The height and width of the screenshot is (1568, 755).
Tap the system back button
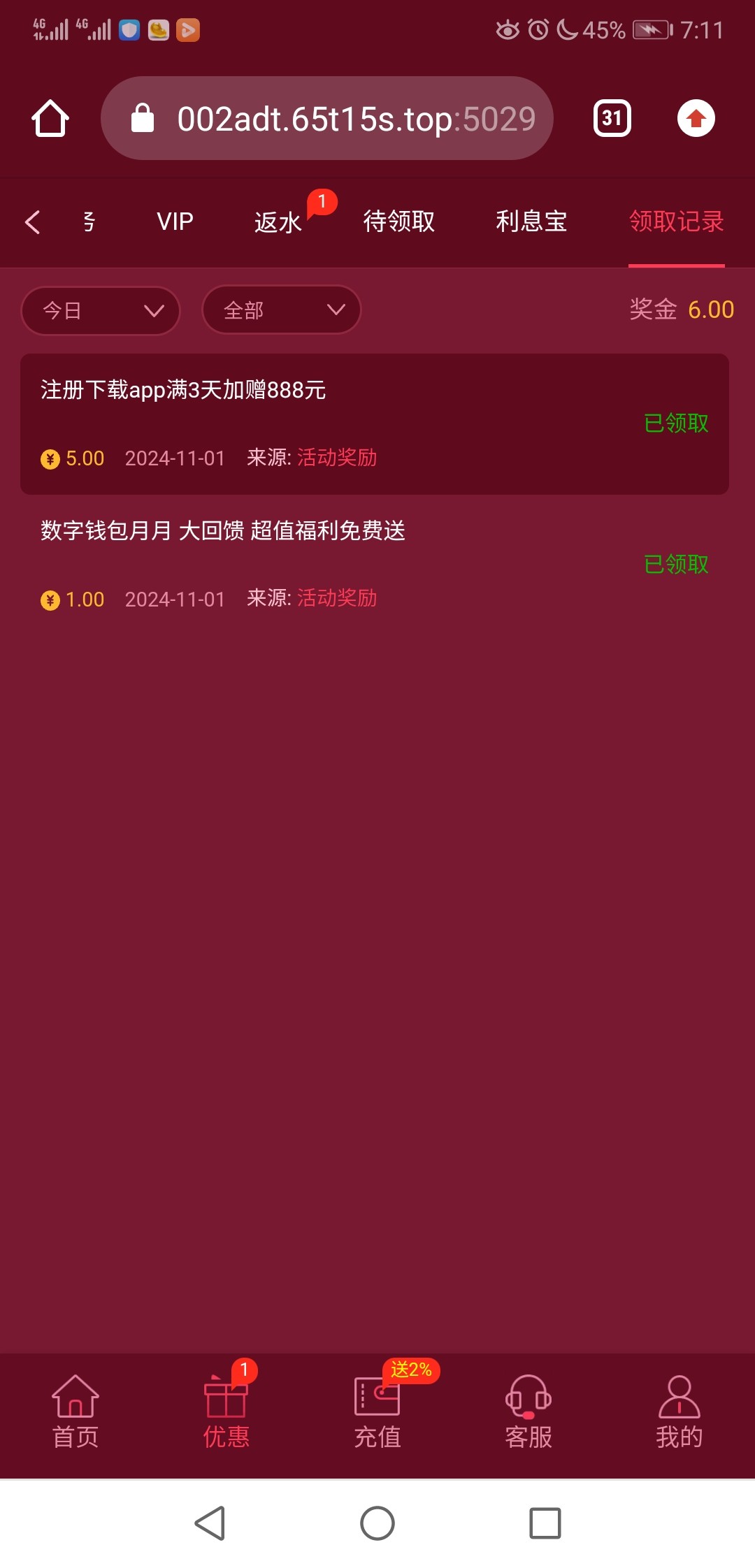click(x=210, y=1523)
